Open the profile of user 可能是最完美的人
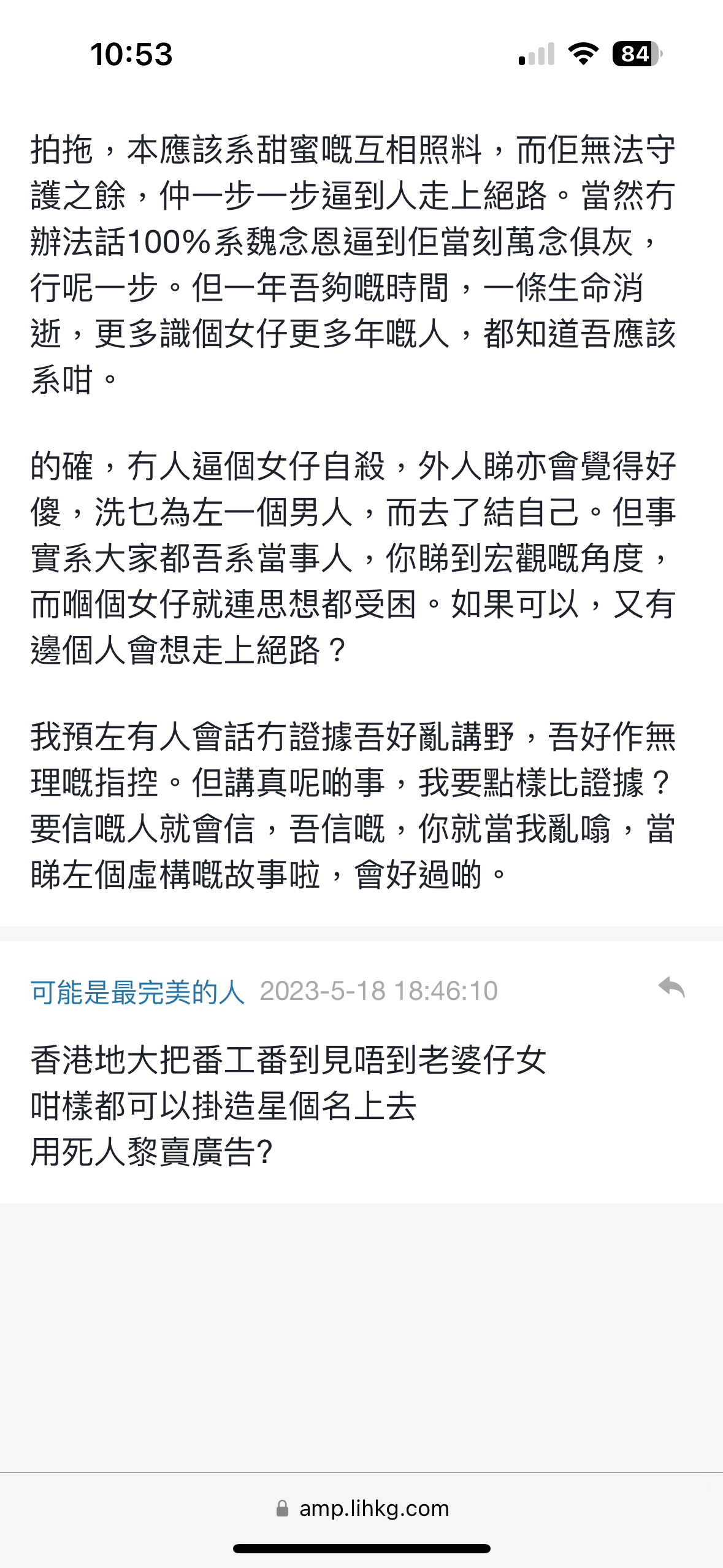 pyautogui.click(x=138, y=991)
